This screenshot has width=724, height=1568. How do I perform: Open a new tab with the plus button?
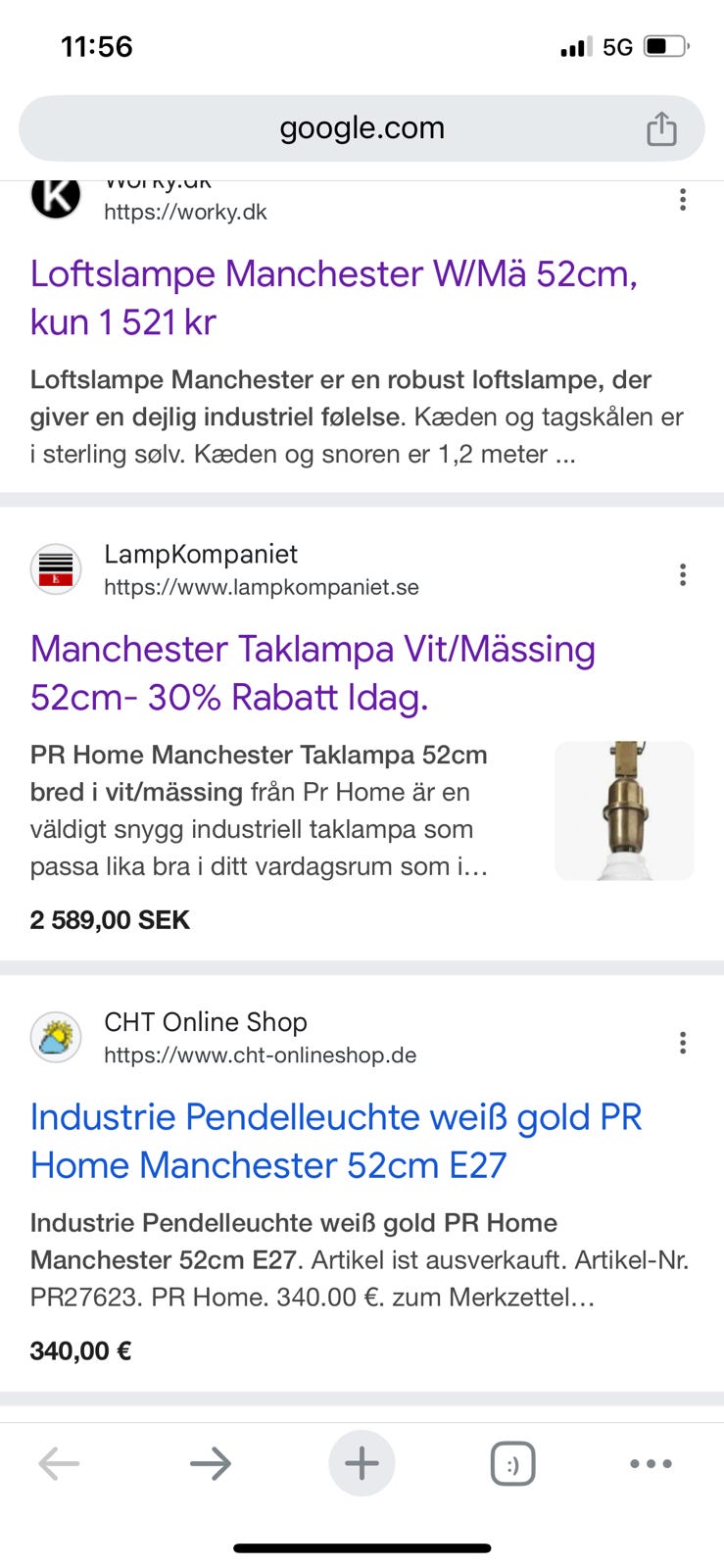pos(362,1463)
